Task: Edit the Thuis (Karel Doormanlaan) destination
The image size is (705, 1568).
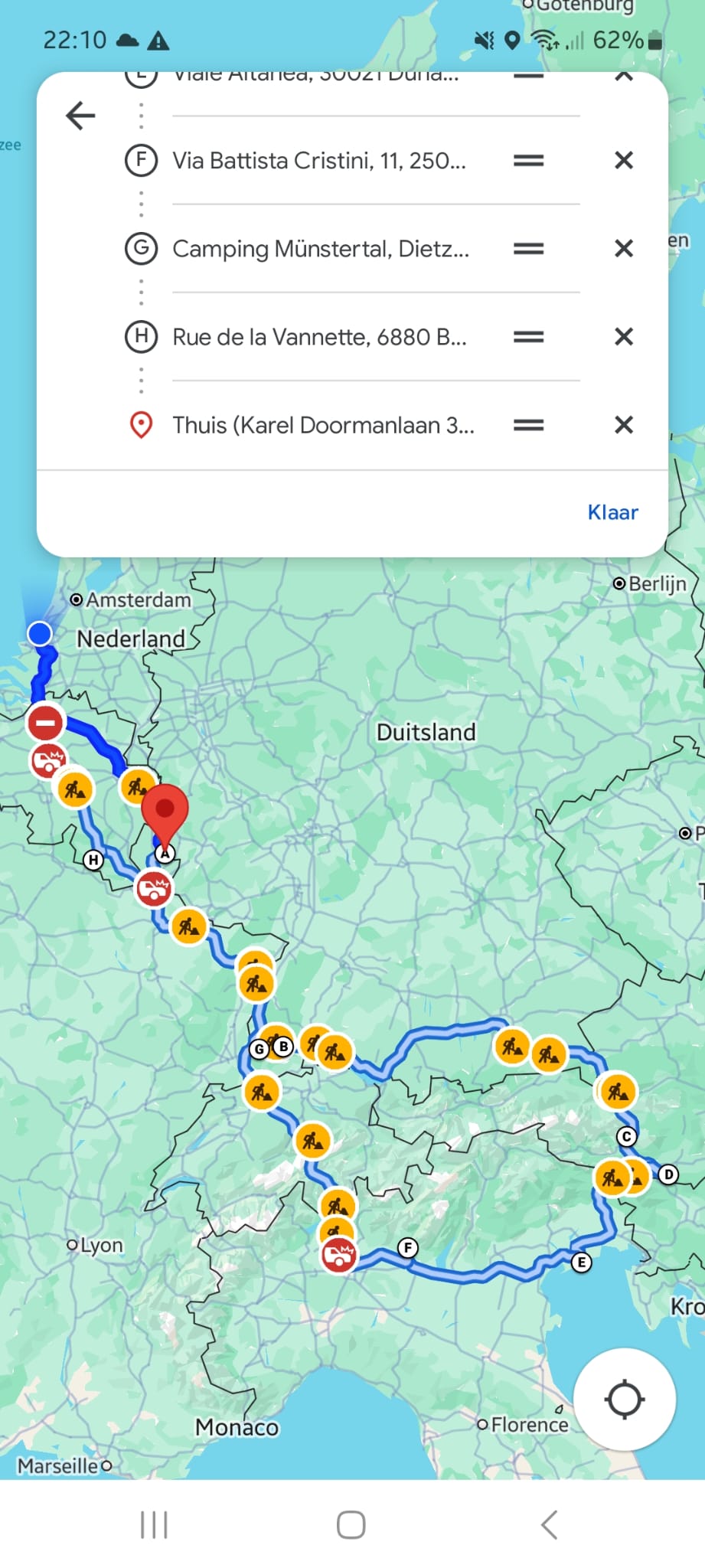Action: click(322, 425)
